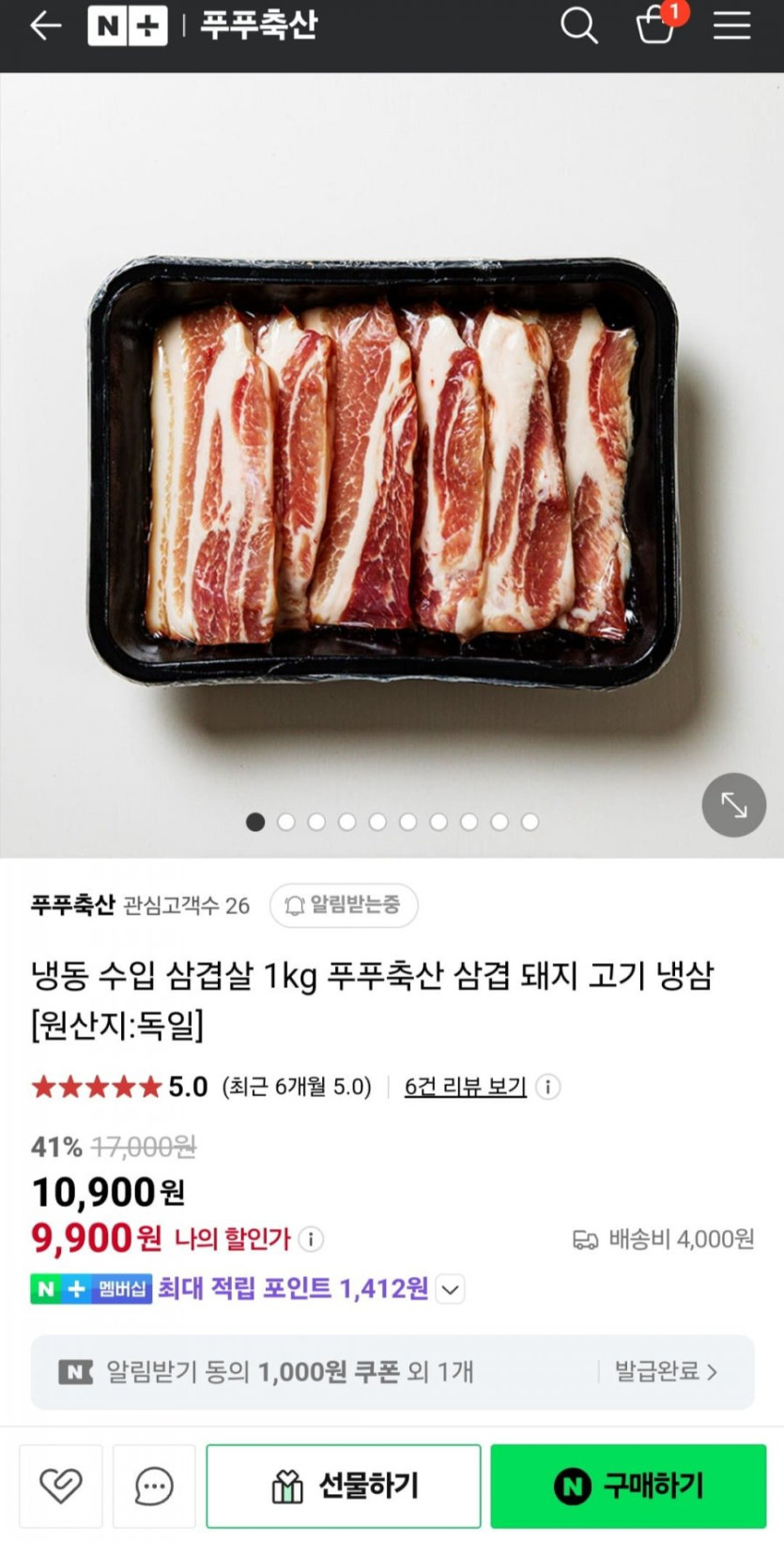Open the chat inquiry icon
Viewport: 784px width, 1542px height.
pos(154,1486)
